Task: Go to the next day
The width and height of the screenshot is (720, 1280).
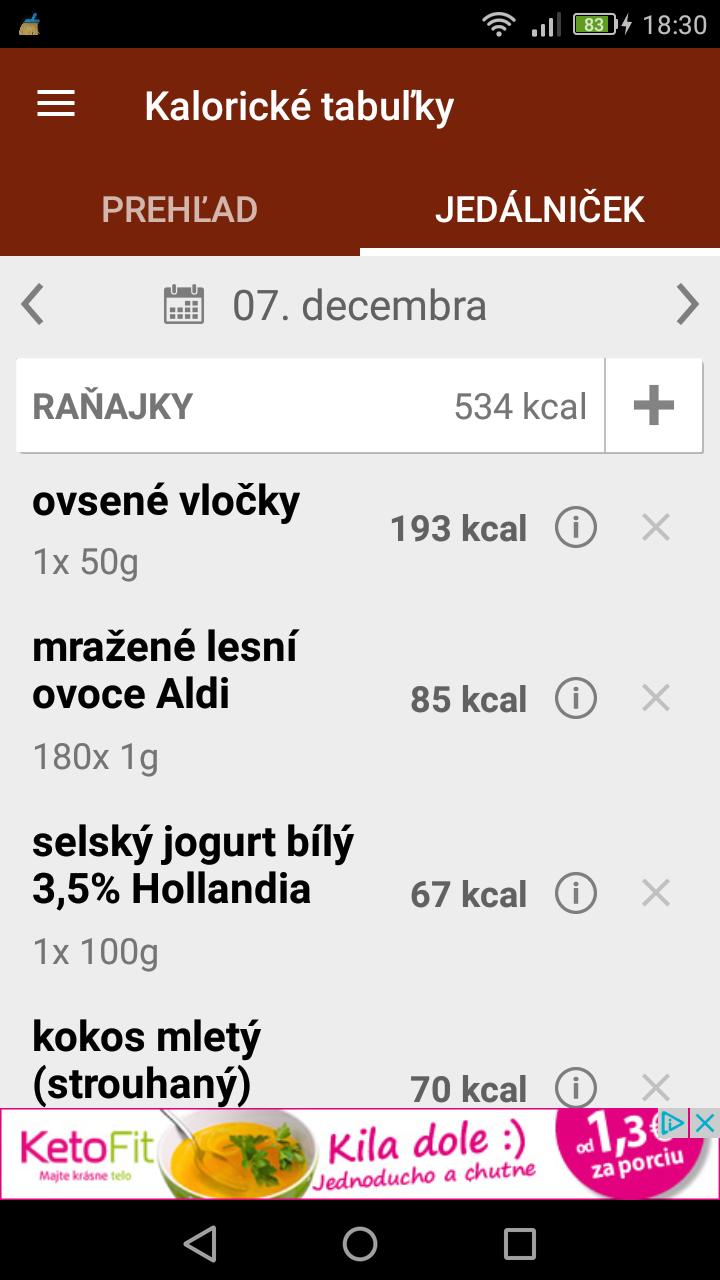Action: pos(687,305)
